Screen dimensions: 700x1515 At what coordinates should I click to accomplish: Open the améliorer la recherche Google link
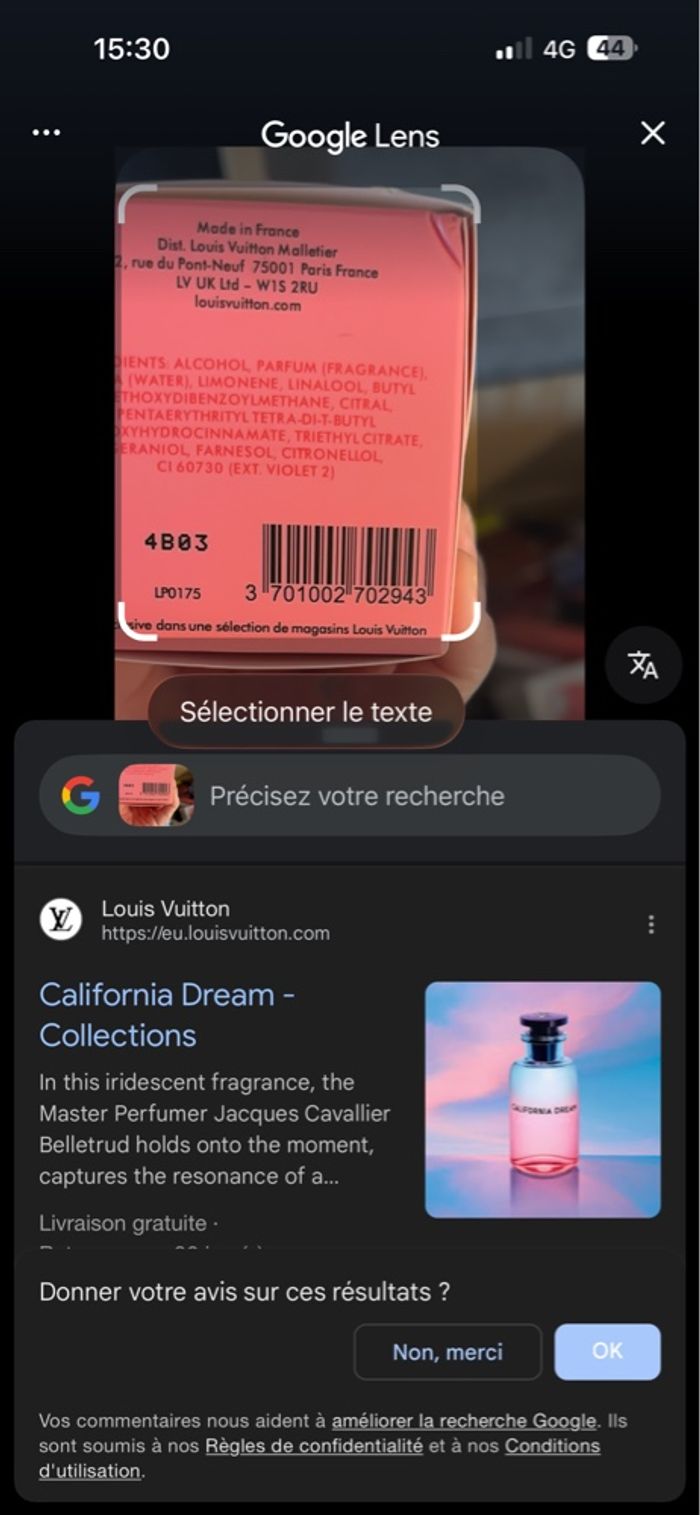(x=463, y=1420)
